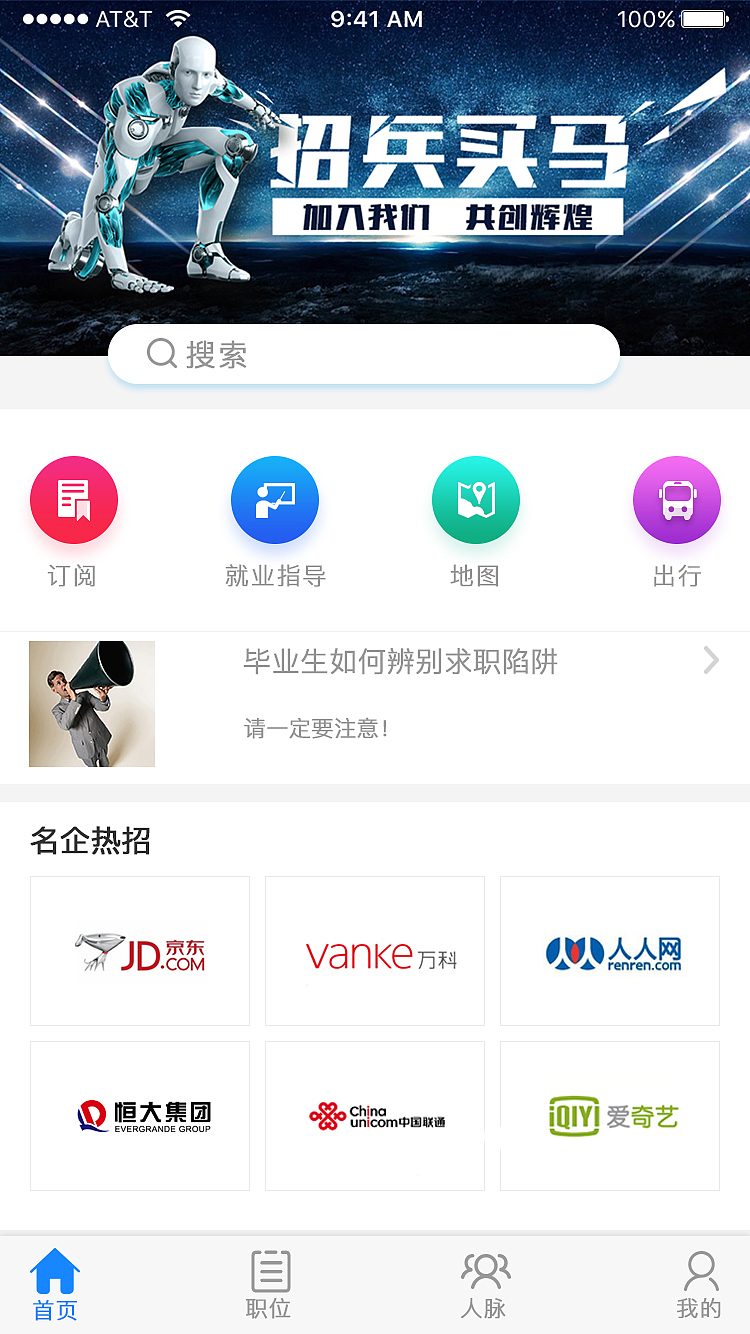Tap the 搜索 search box
Image resolution: width=750 pixels, height=1334 pixels.
click(x=364, y=354)
